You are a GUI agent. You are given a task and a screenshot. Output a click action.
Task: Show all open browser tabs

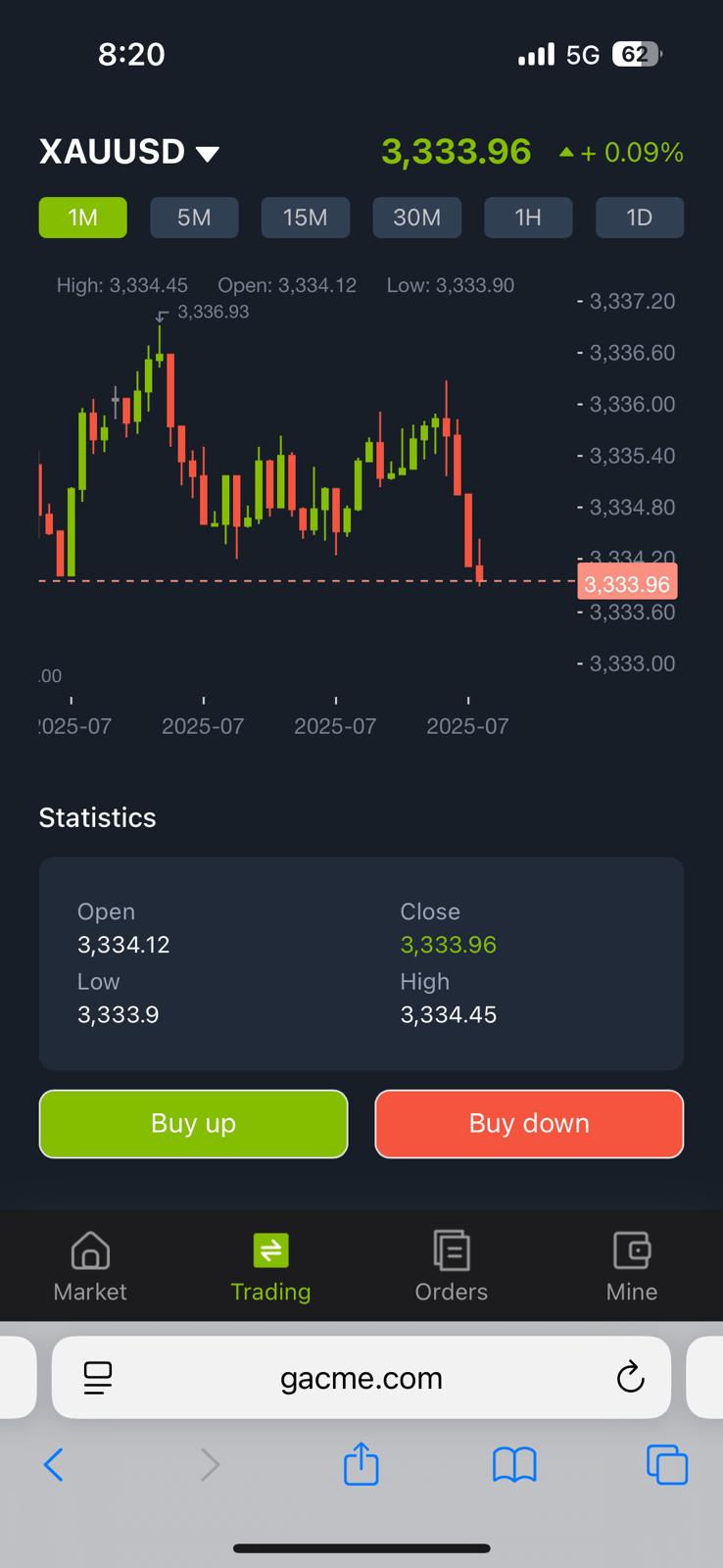[x=667, y=1465]
